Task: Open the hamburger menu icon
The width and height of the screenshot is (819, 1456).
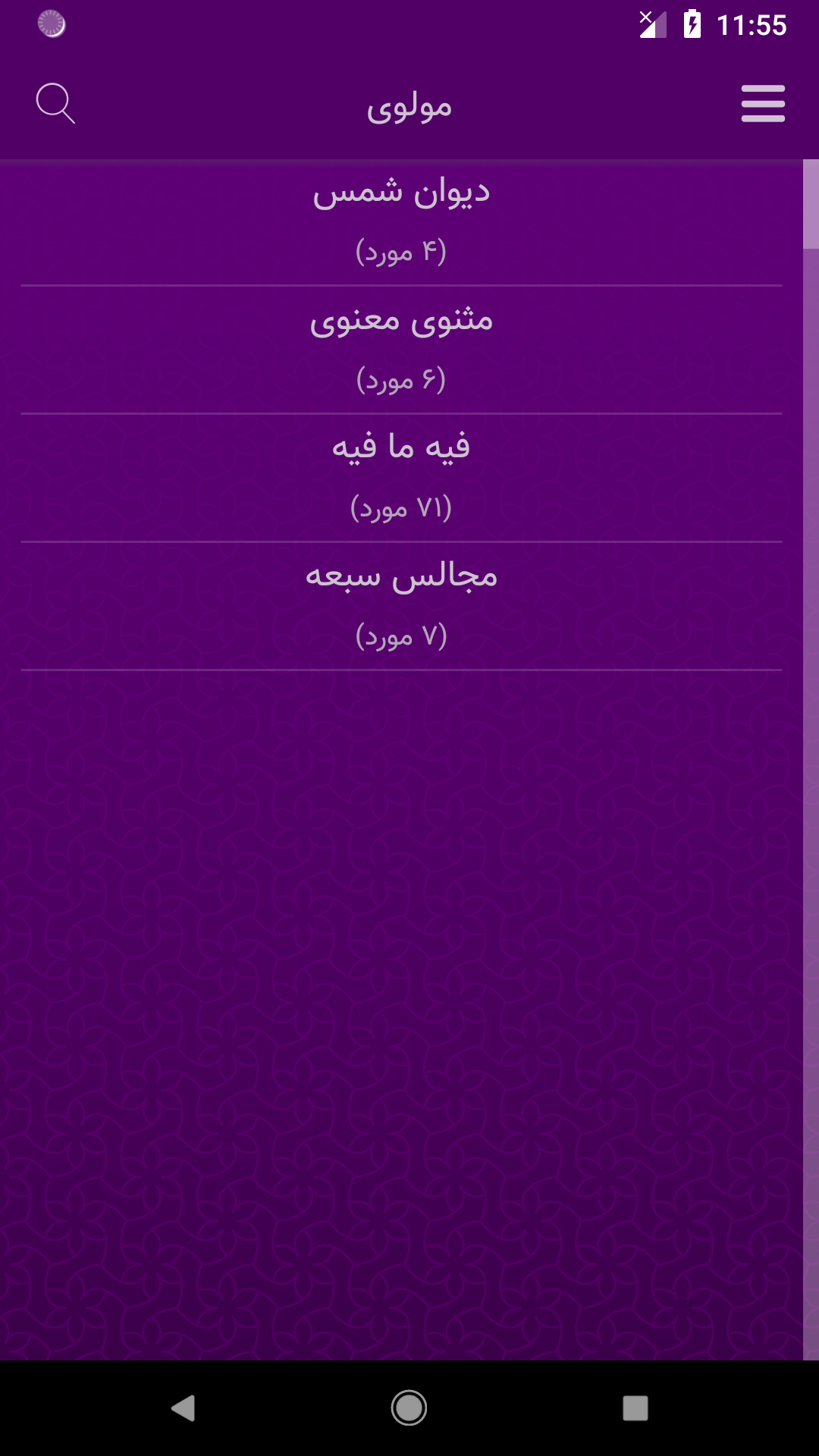Action: [x=763, y=105]
